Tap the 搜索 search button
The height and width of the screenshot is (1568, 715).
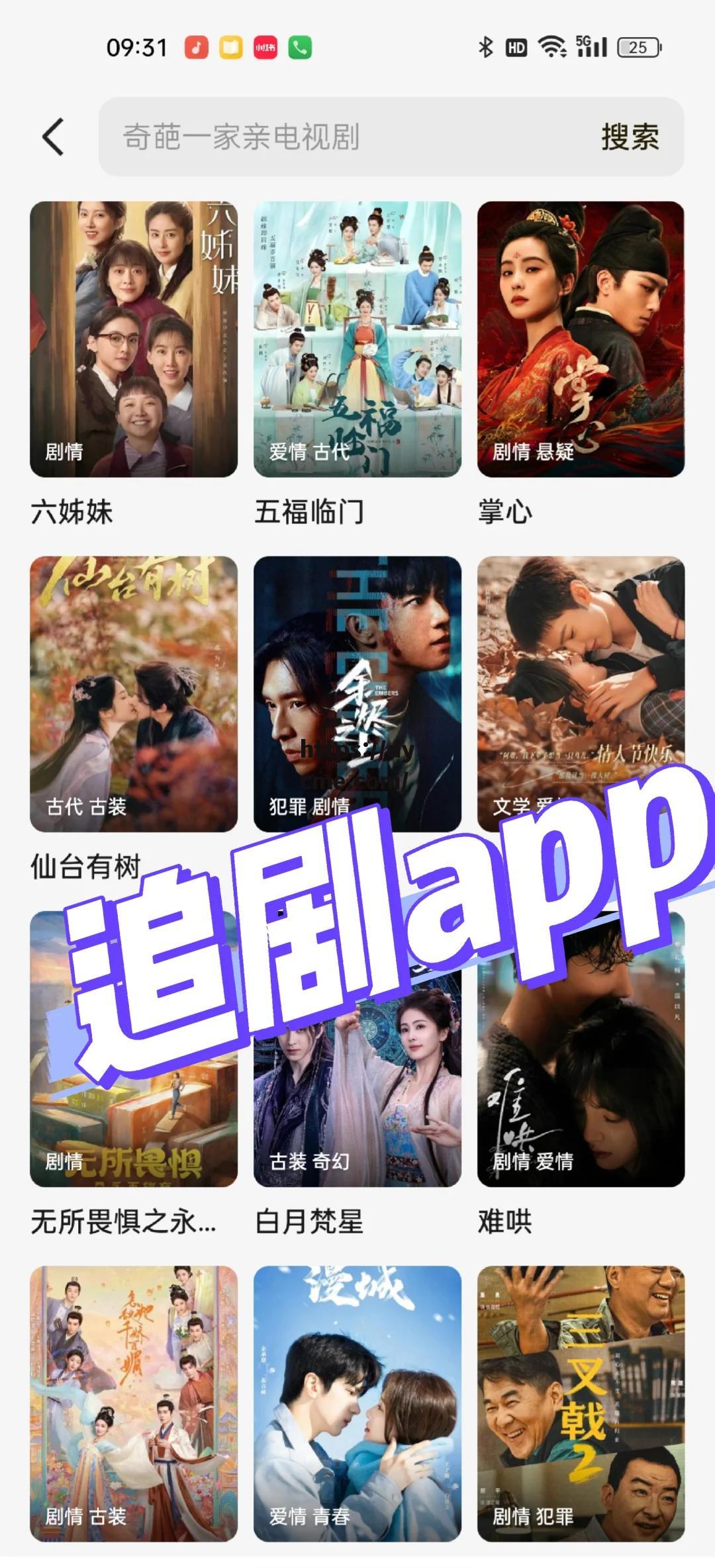[632, 137]
